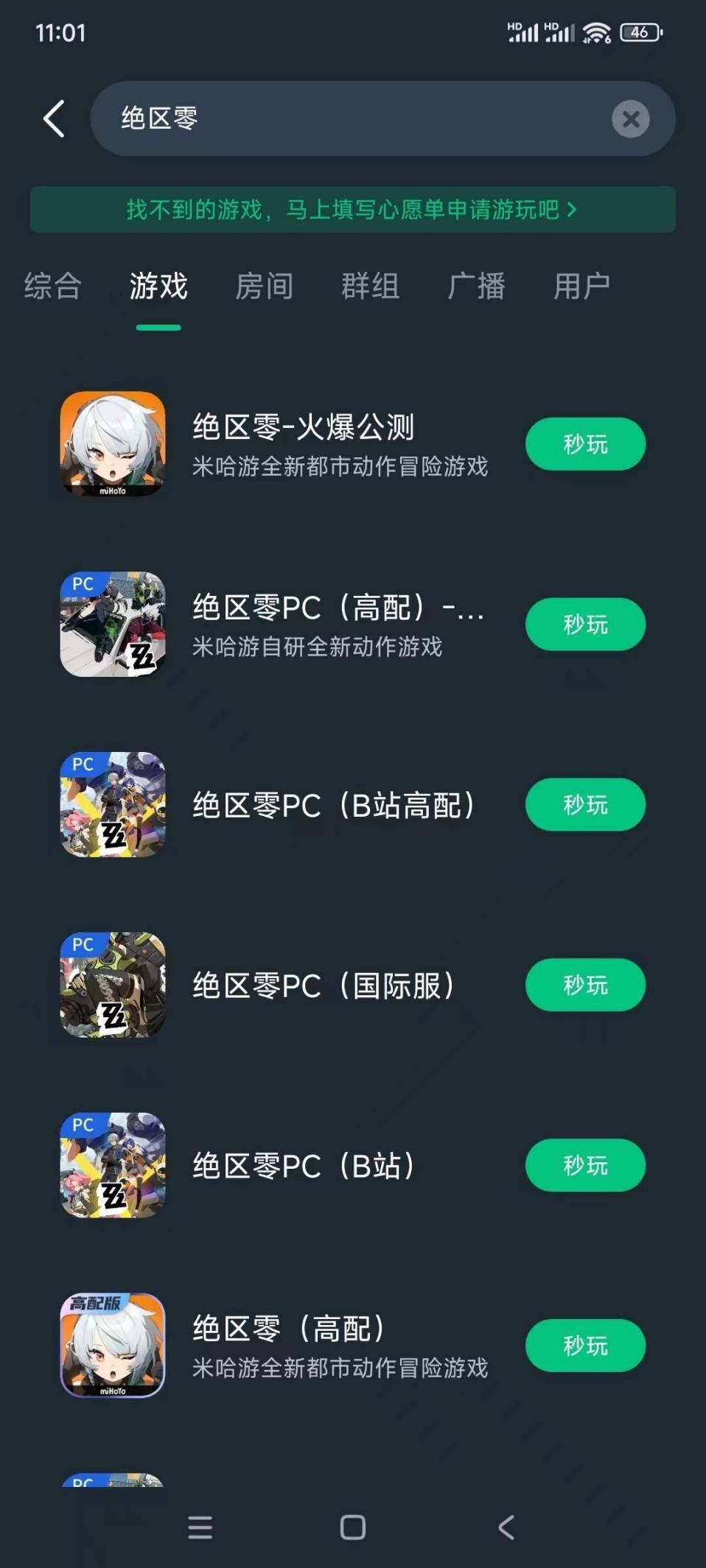The width and height of the screenshot is (706, 1568).
Task: Open the 绝区零-火爆公测 game result
Action: (302, 442)
